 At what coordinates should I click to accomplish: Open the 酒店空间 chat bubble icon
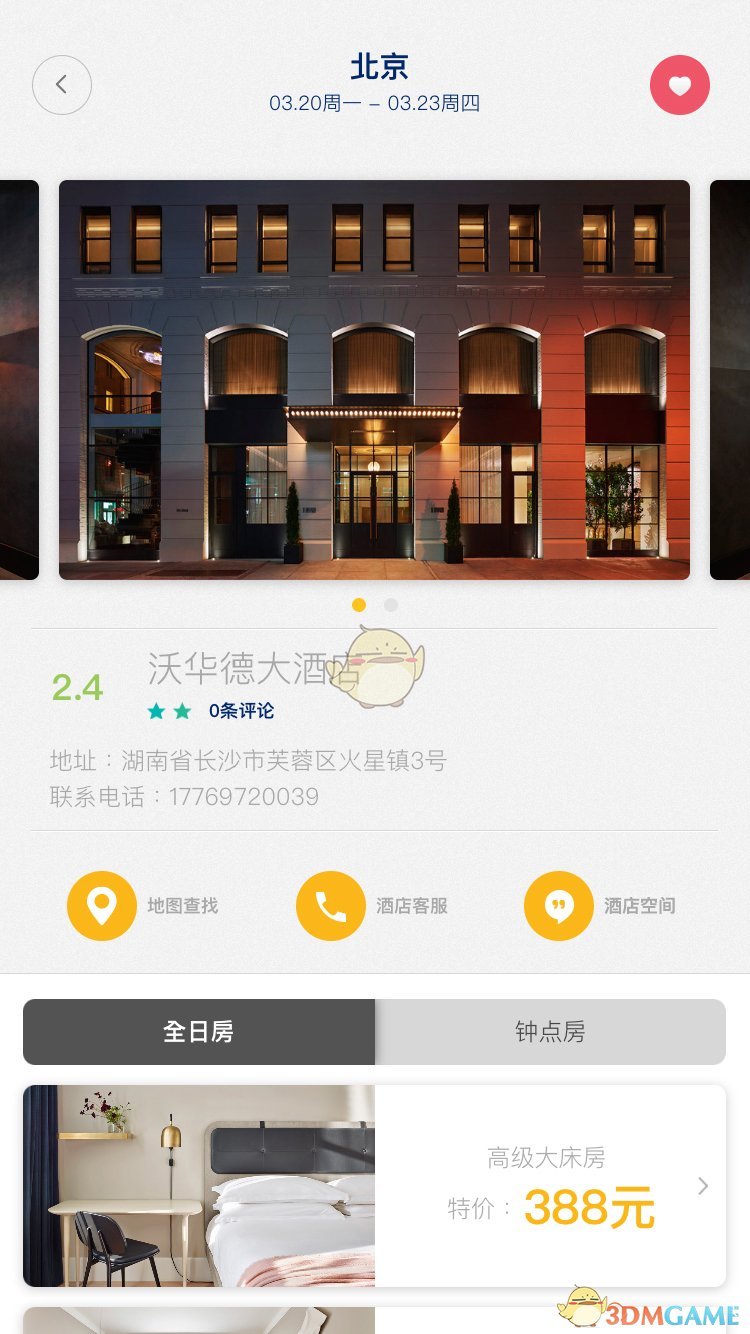click(x=558, y=905)
